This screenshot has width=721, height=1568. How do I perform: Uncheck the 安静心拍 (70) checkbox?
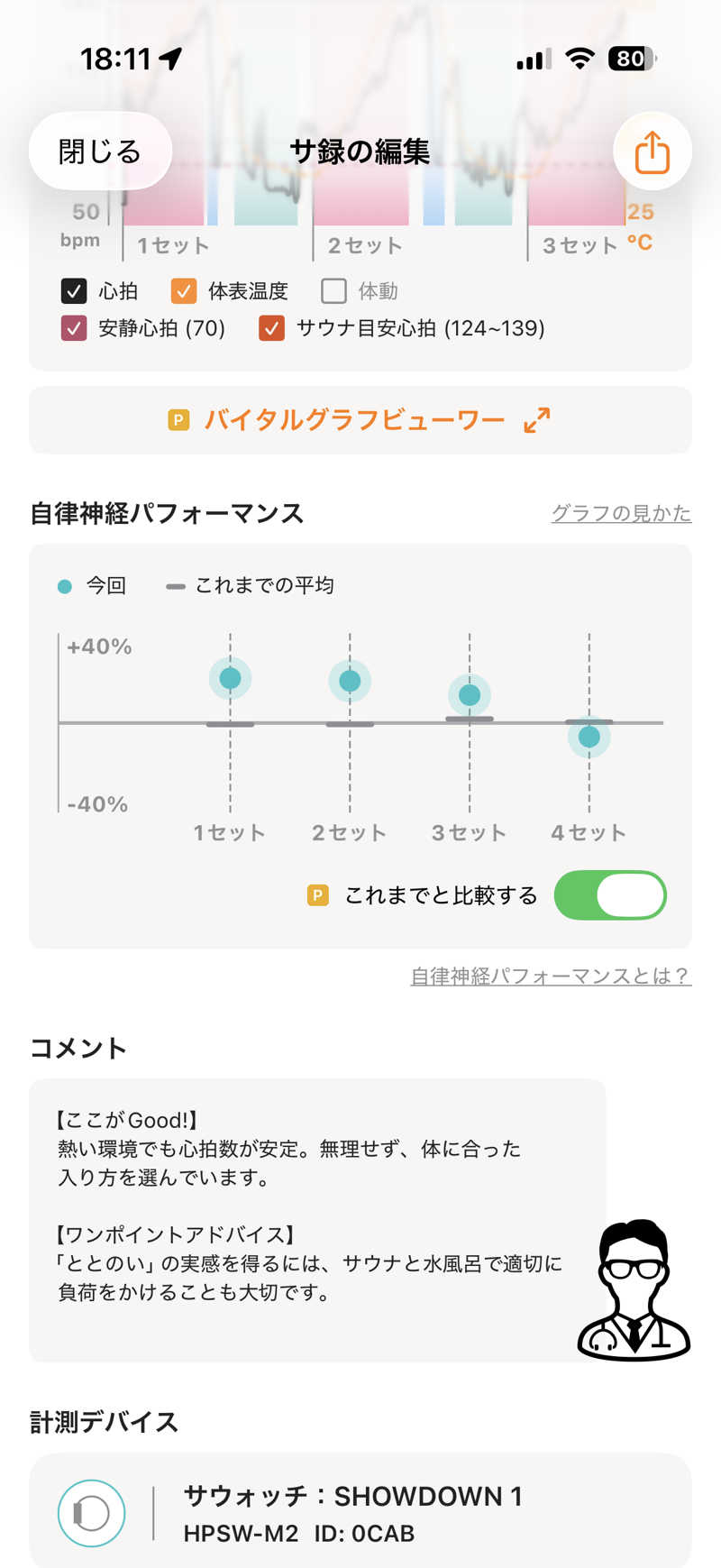coord(74,328)
